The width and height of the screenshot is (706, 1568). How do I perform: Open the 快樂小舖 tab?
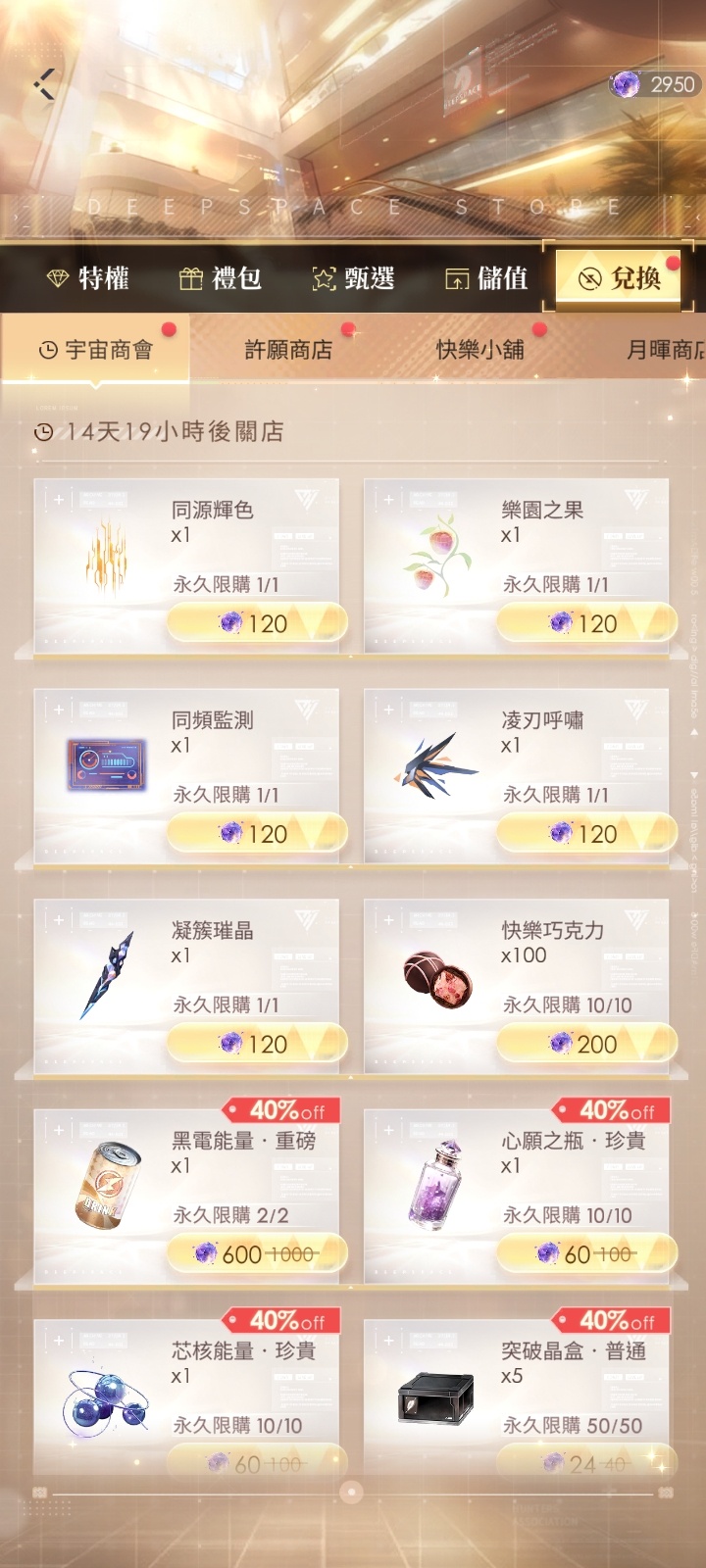[x=480, y=350]
